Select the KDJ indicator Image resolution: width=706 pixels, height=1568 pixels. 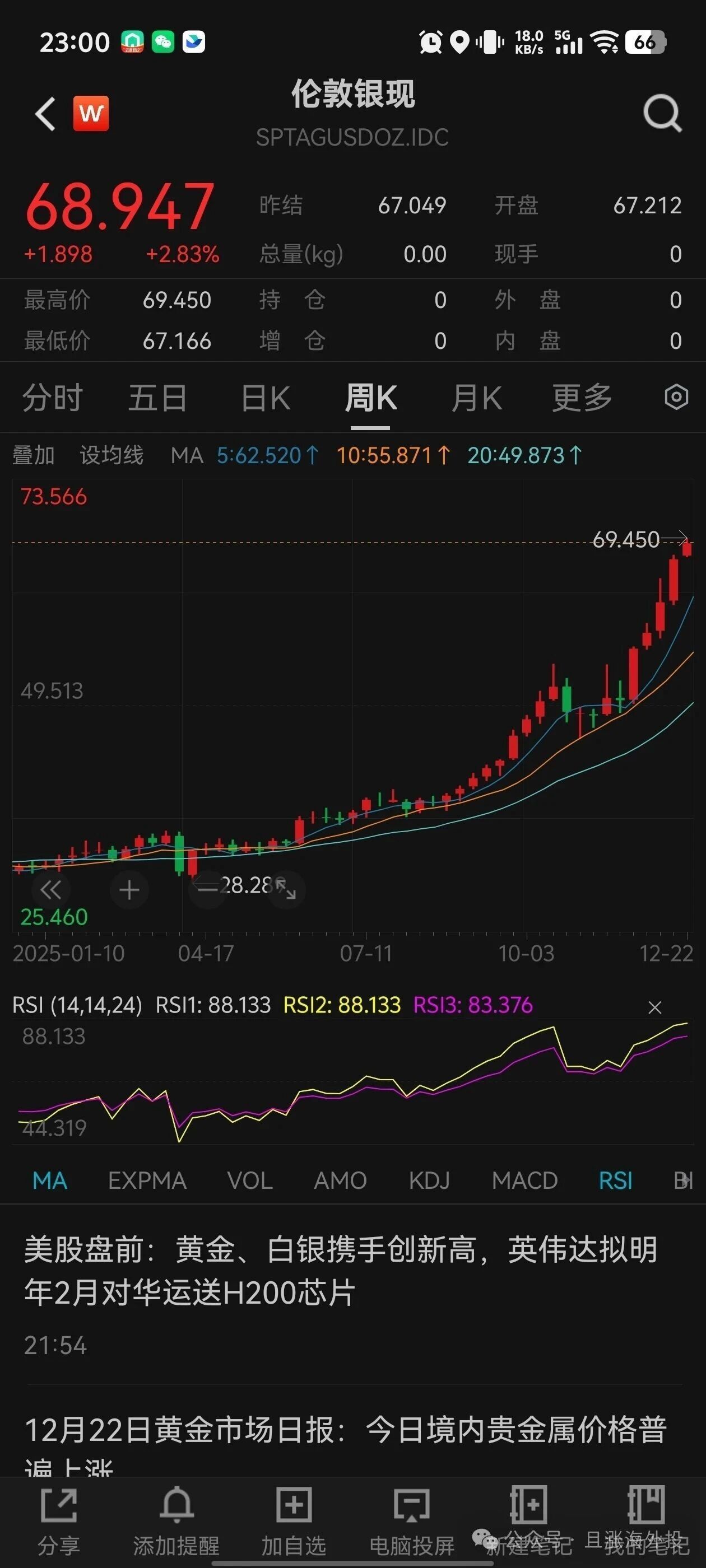click(429, 1180)
